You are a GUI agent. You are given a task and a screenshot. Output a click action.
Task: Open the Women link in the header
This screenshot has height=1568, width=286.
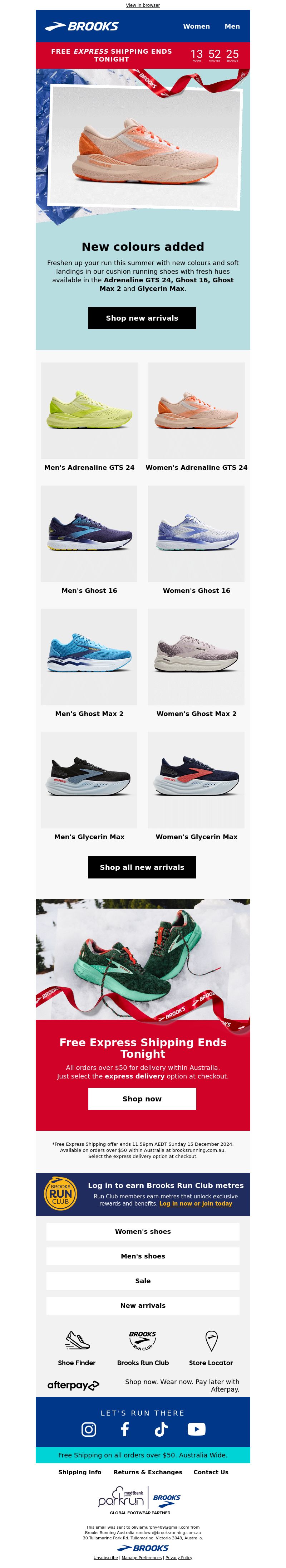click(196, 26)
